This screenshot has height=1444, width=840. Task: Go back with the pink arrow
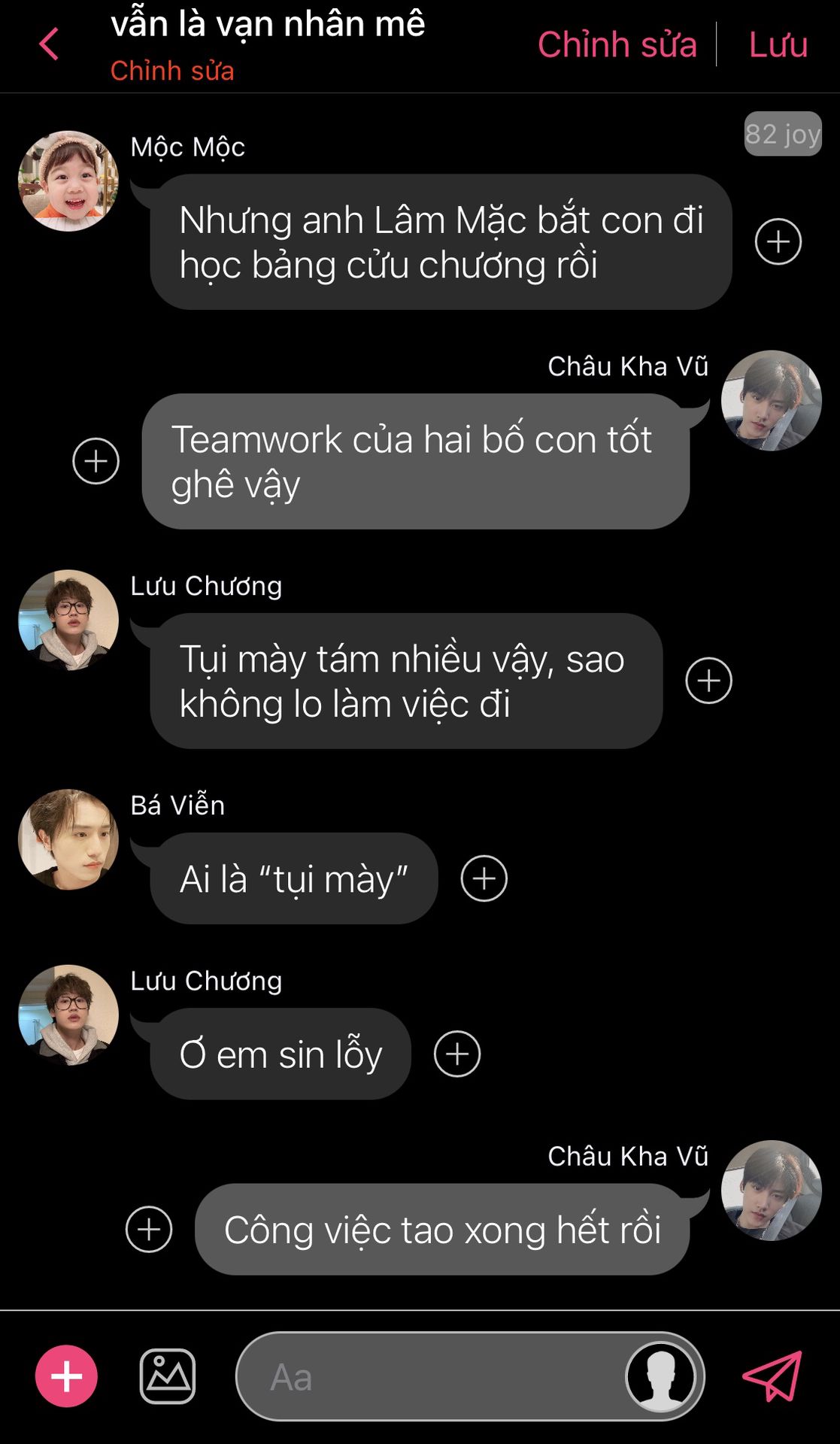point(49,44)
